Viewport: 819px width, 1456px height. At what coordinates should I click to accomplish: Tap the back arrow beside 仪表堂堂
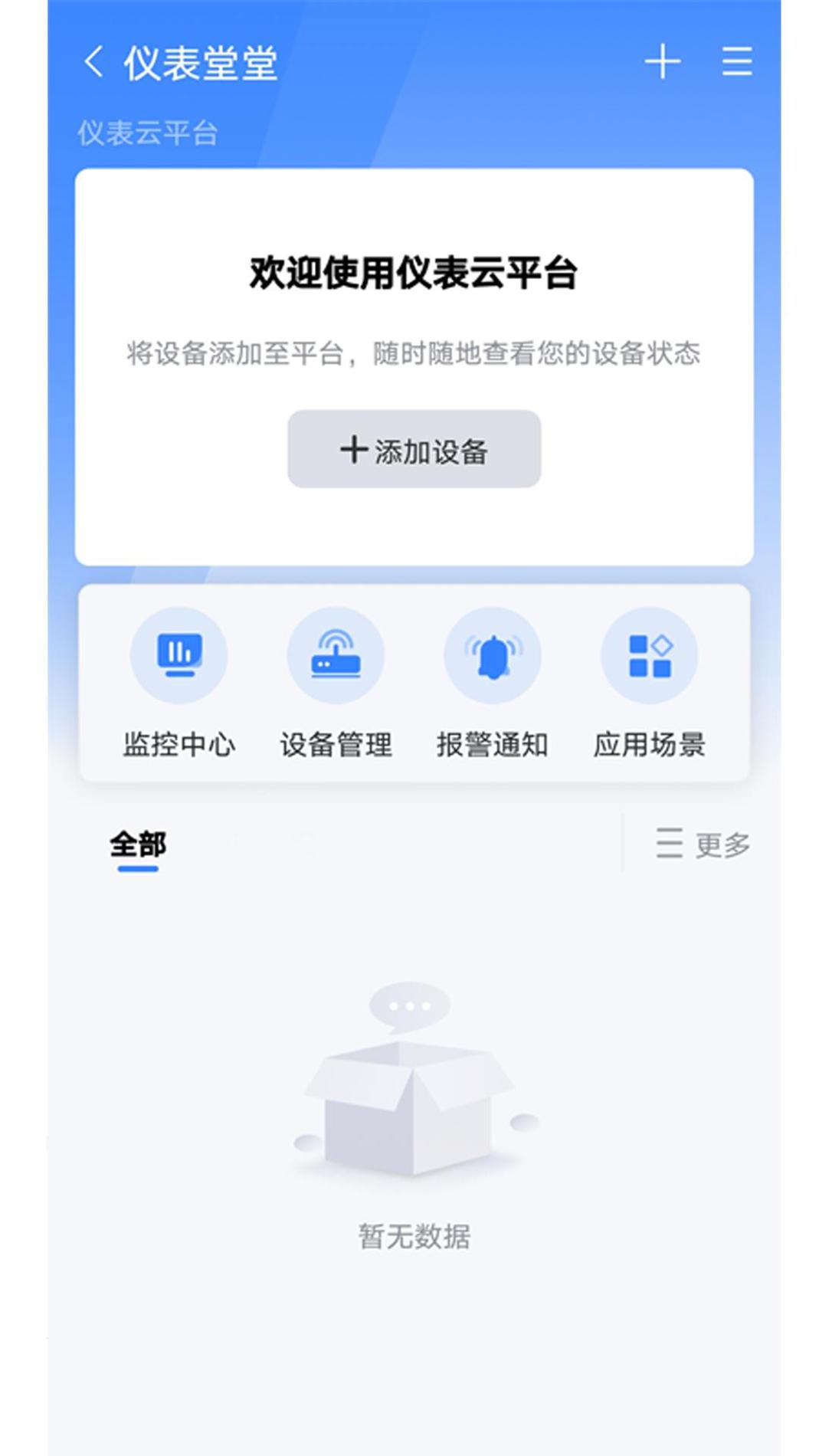93,63
